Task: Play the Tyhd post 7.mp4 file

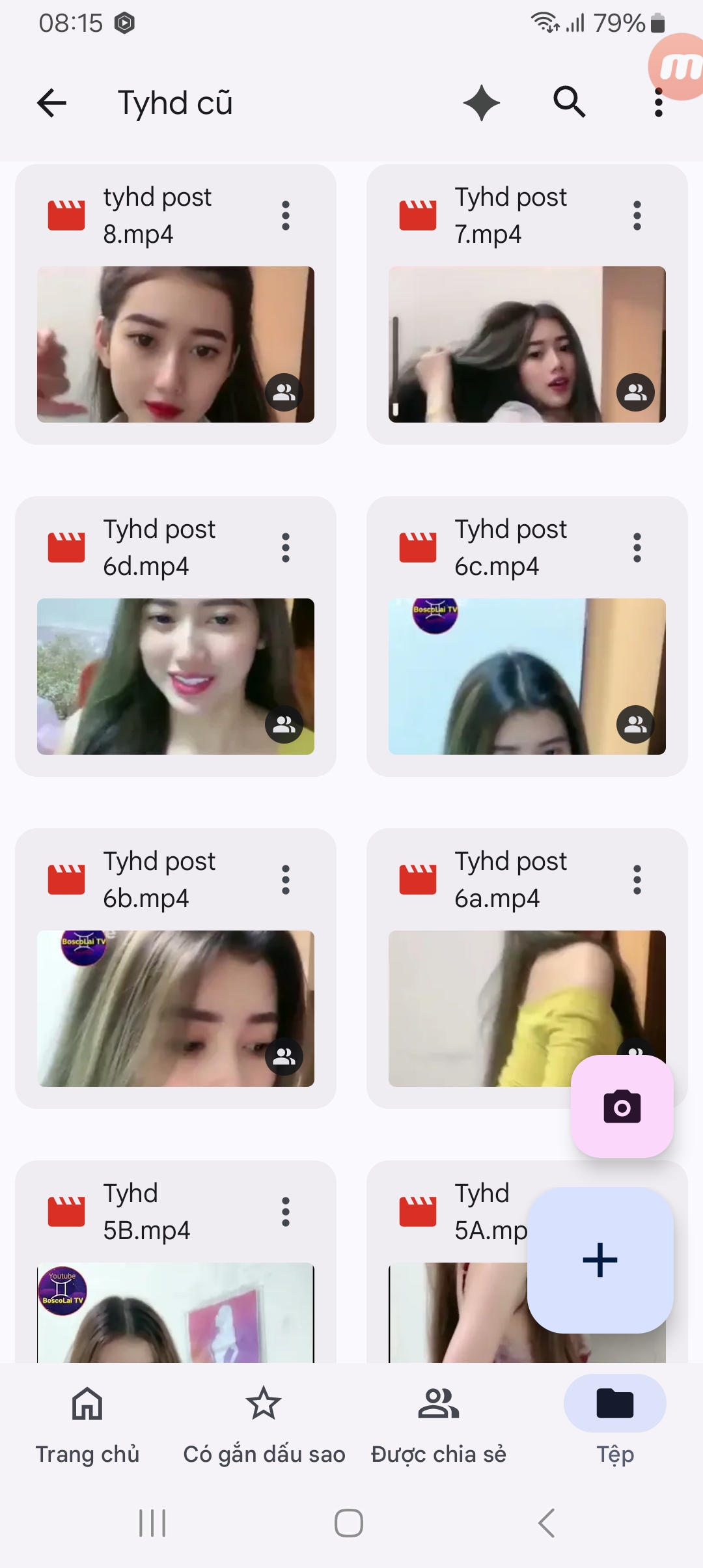Action: pyautogui.click(x=527, y=344)
